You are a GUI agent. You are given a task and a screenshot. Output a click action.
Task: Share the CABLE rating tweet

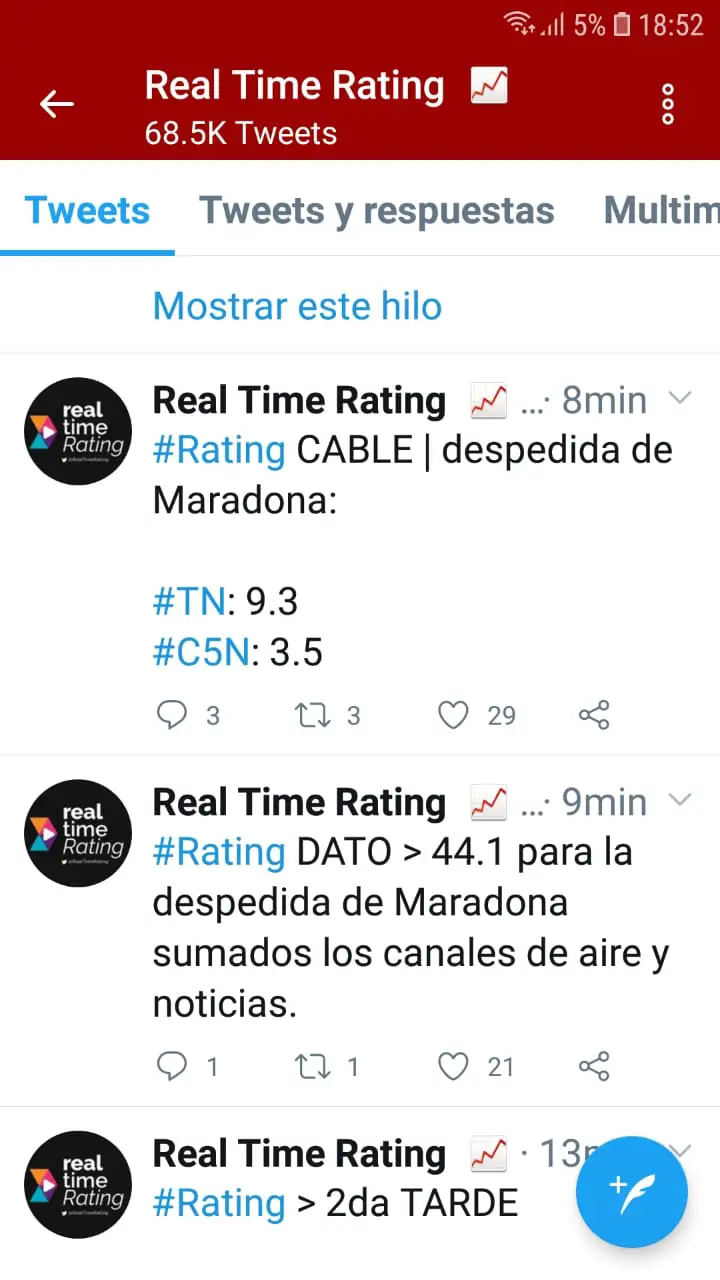(x=594, y=715)
